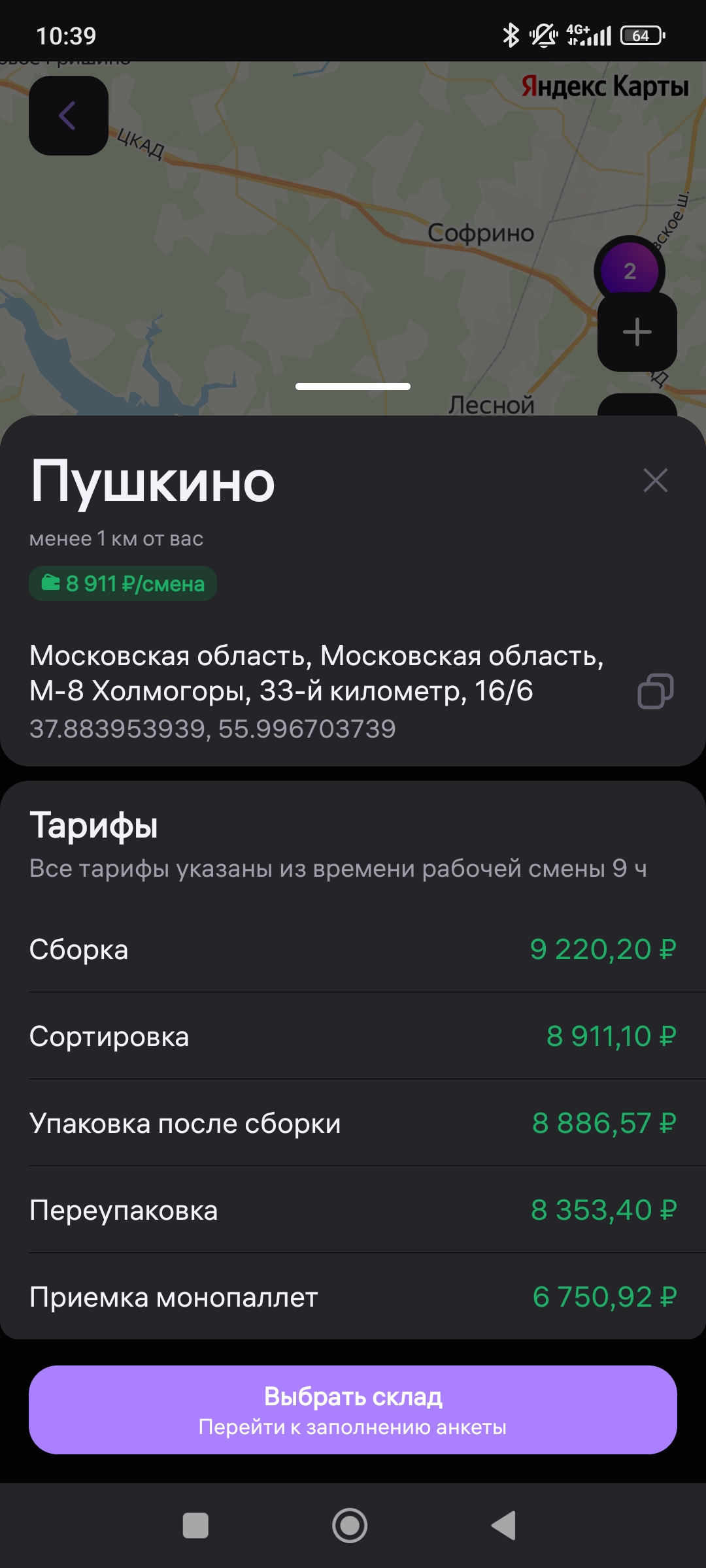This screenshot has width=706, height=1568.
Task: Copy the warehouse address
Action: click(x=655, y=691)
